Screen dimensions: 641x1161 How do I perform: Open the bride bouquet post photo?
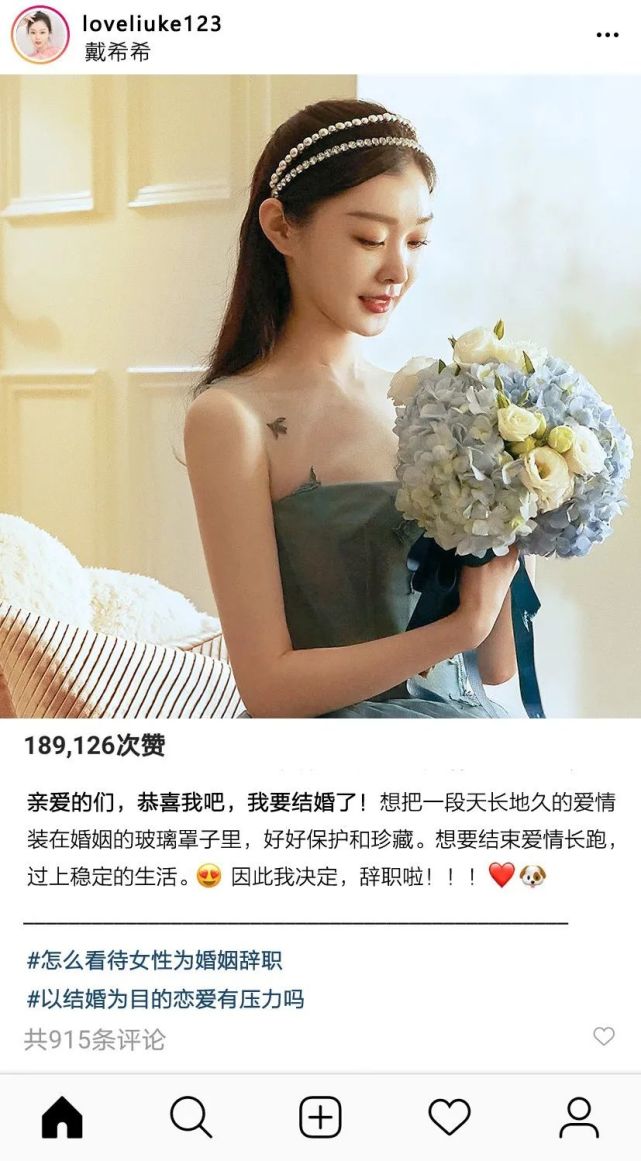[x=320, y=396]
